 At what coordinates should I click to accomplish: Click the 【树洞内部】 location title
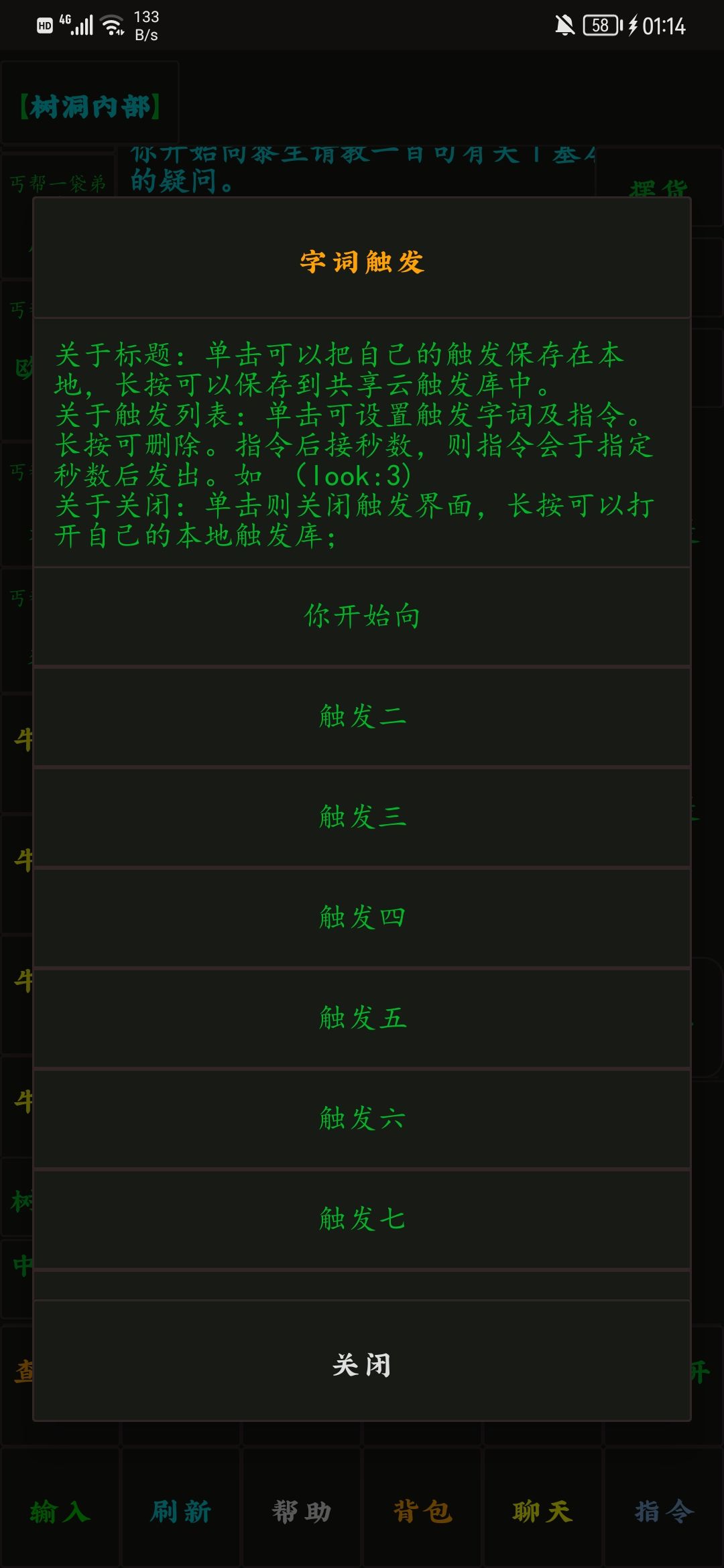point(89,104)
